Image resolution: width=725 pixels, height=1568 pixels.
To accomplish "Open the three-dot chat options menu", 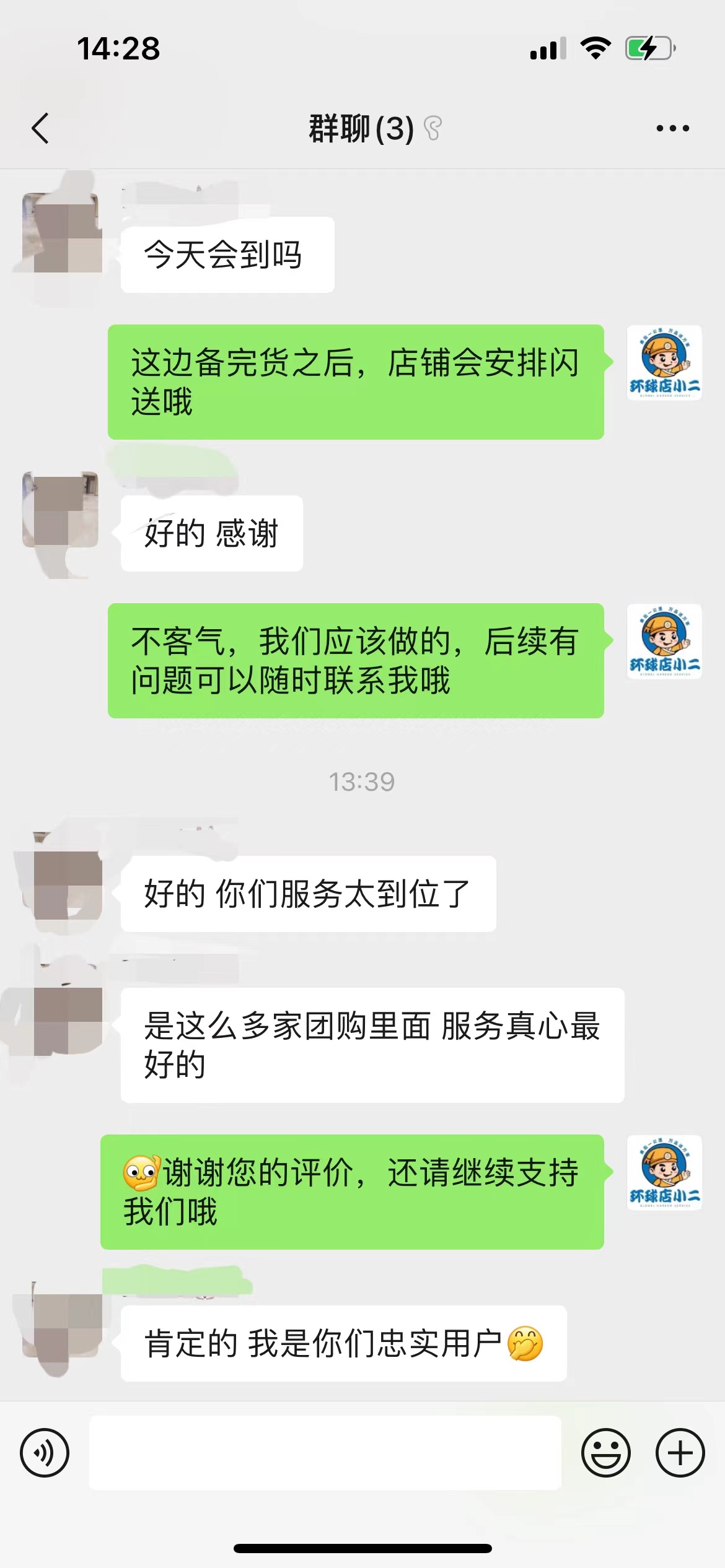I will [x=672, y=129].
